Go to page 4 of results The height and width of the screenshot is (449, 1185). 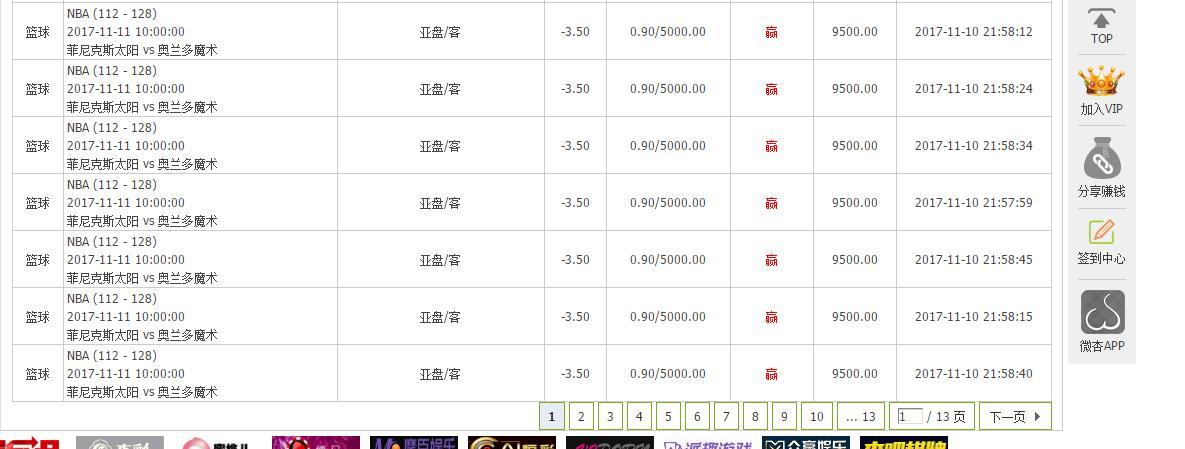[639, 416]
